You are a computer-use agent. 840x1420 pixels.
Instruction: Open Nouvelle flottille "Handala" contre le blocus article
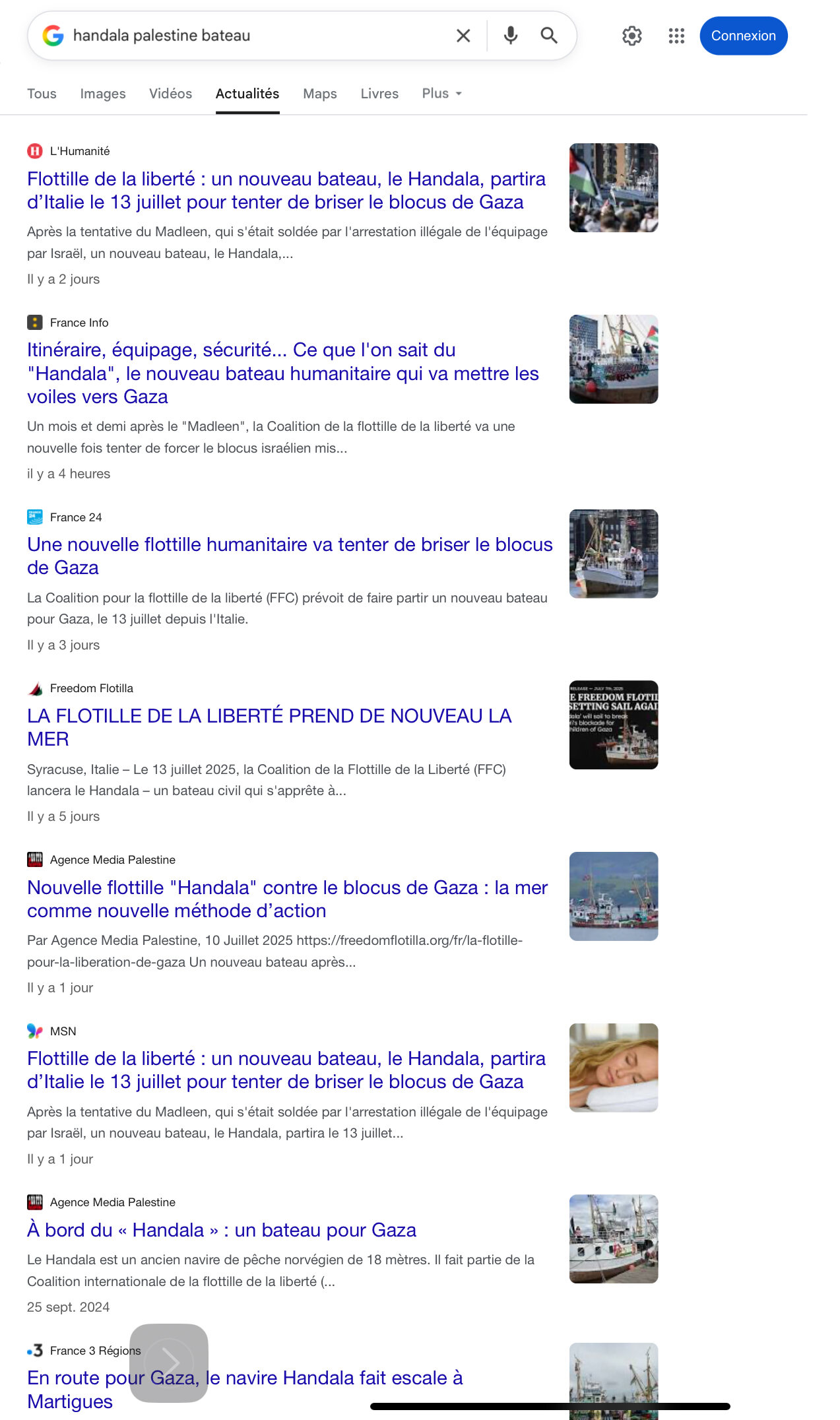[287, 899]
